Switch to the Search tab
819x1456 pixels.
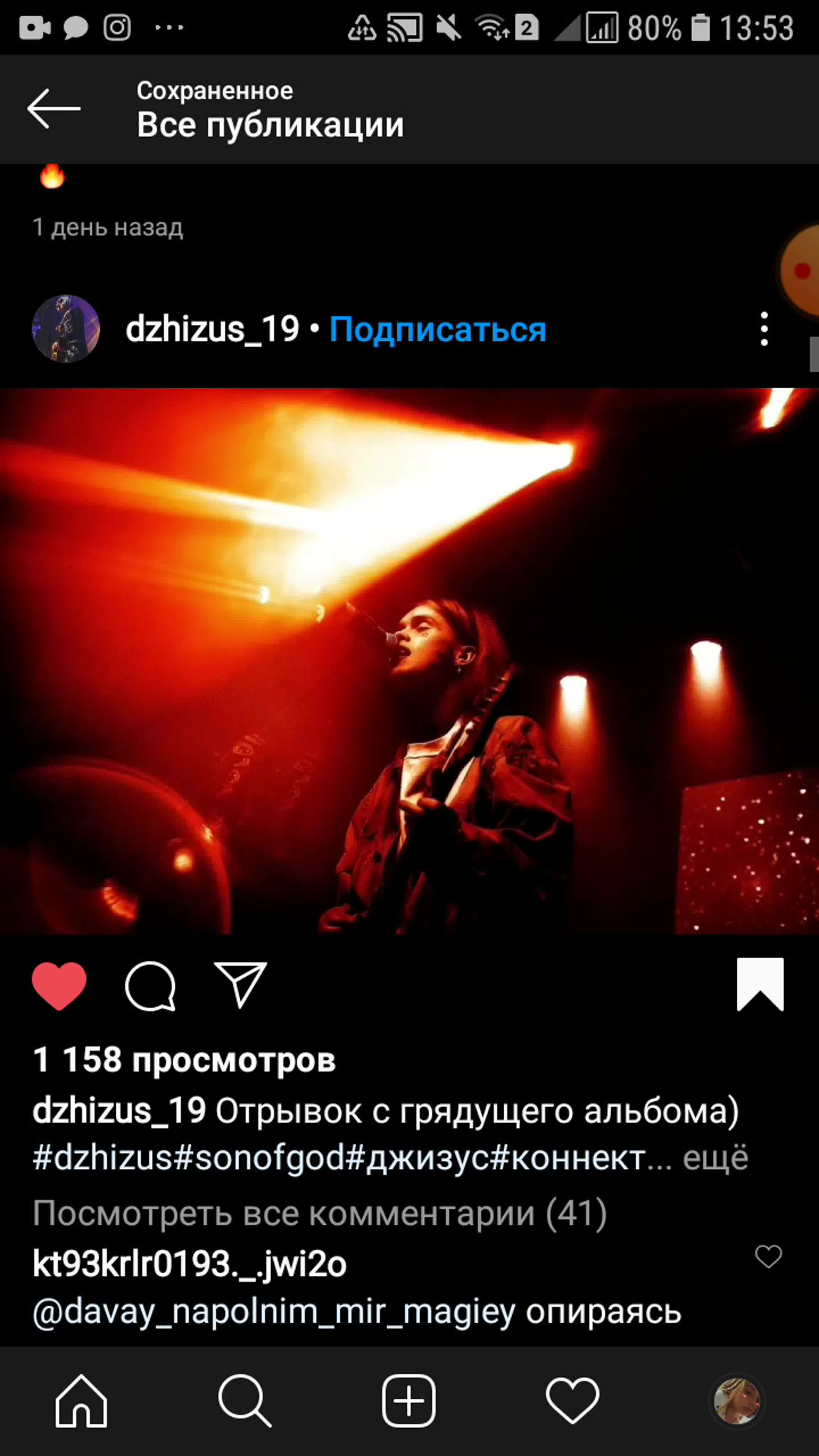point(245,1401)
